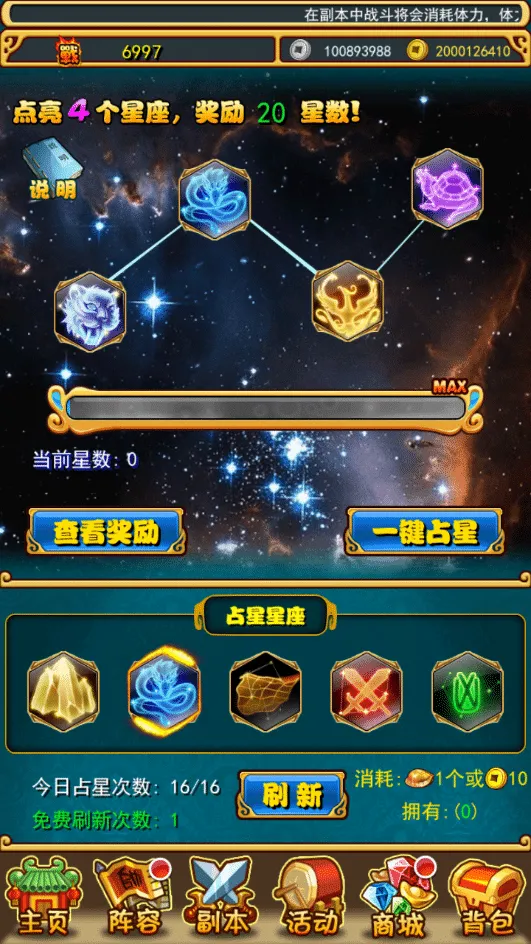The height and width of the screenshot is (944, 531).
Task: Select the green rune constellation
Action: tap(468, 692)
